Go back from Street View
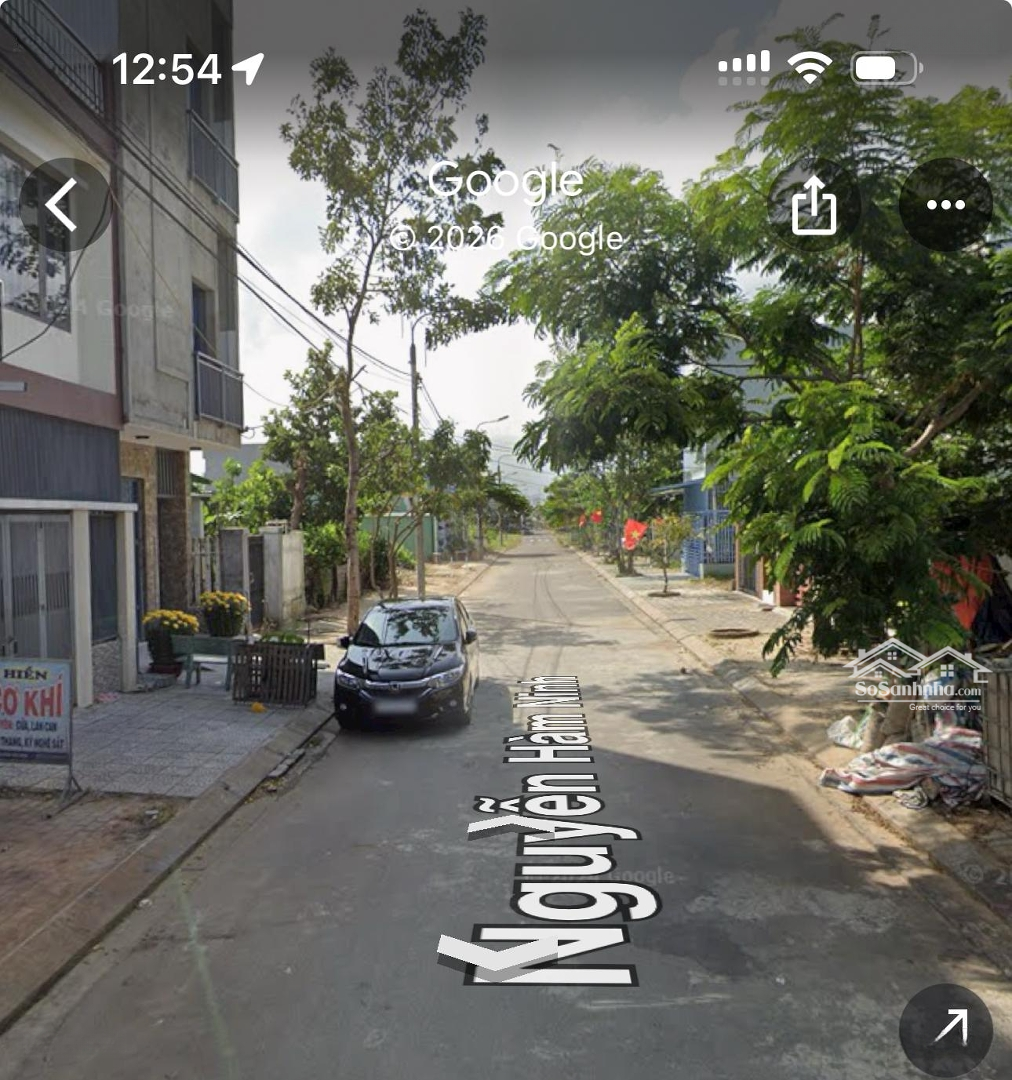This screenshot has height=1080, width=1012. pos(64,205)
